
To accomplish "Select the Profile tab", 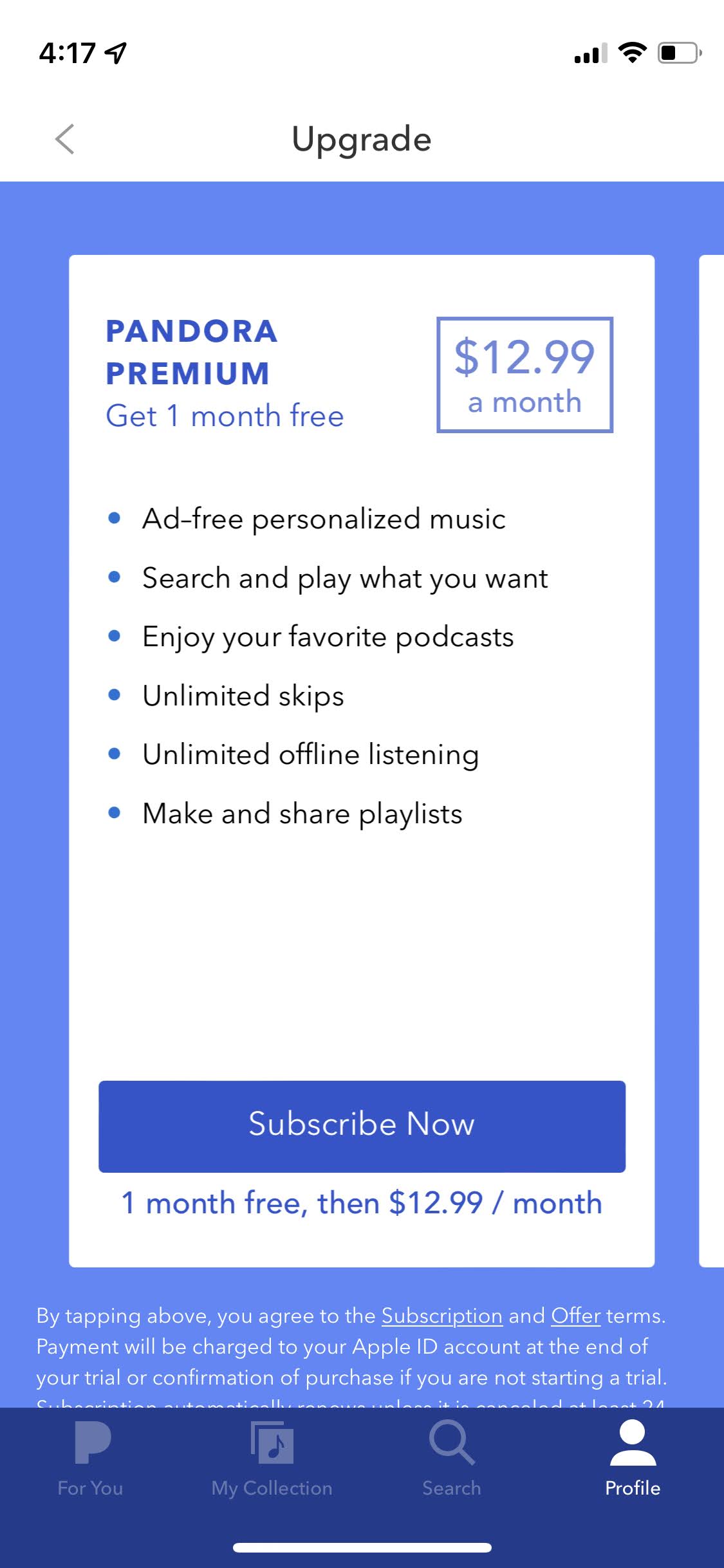I will [633, 1460].
